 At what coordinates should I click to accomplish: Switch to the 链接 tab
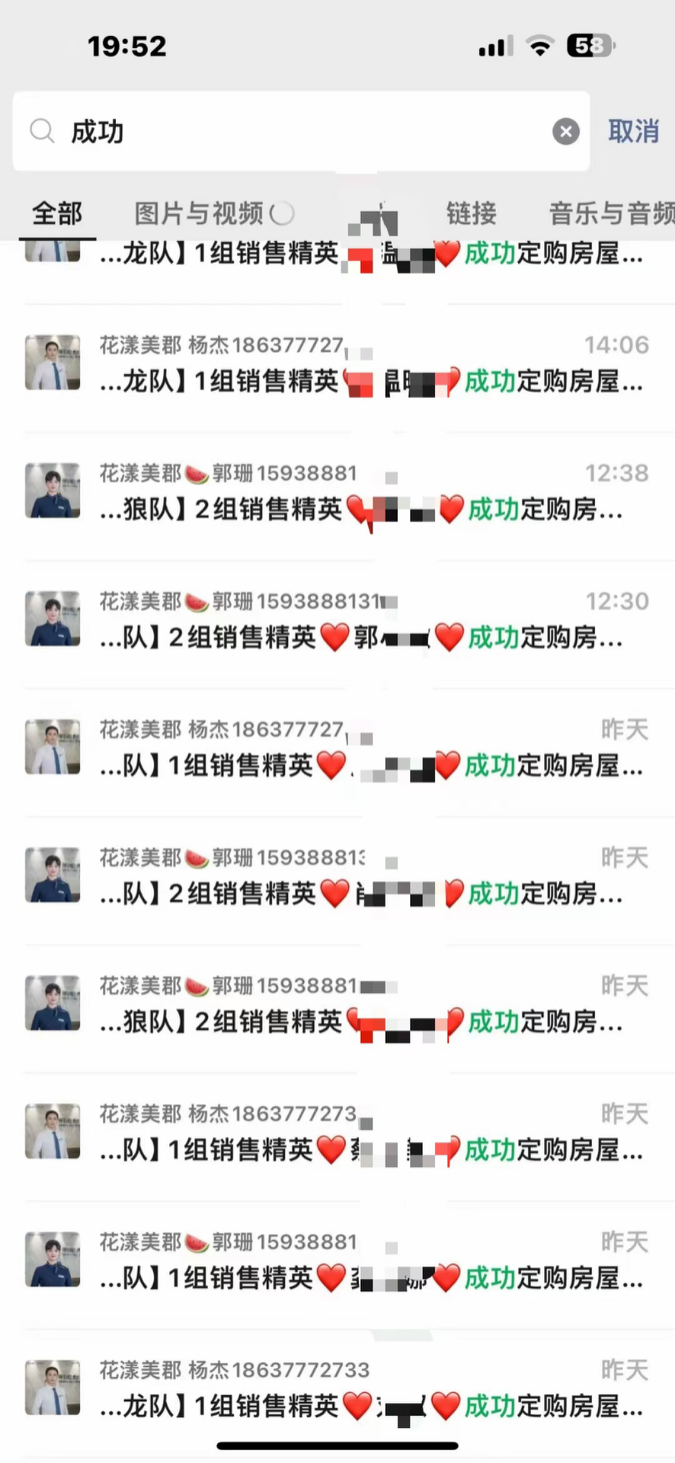pos(471,213)
